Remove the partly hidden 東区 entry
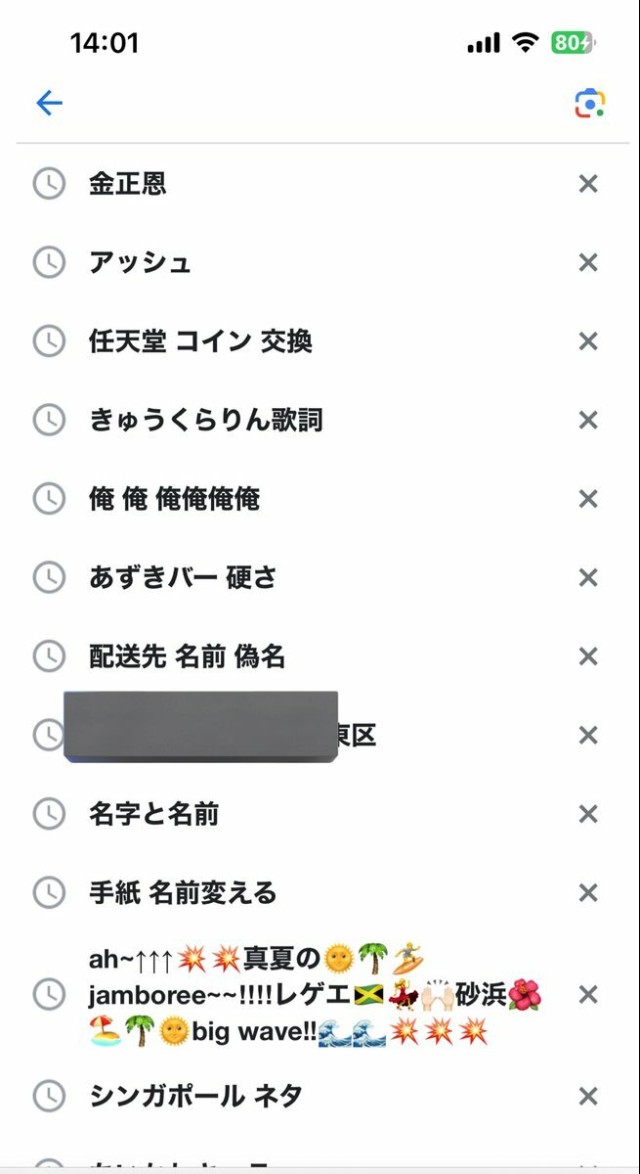Viewport: 640px width, 1174px height. pos(588,736)
